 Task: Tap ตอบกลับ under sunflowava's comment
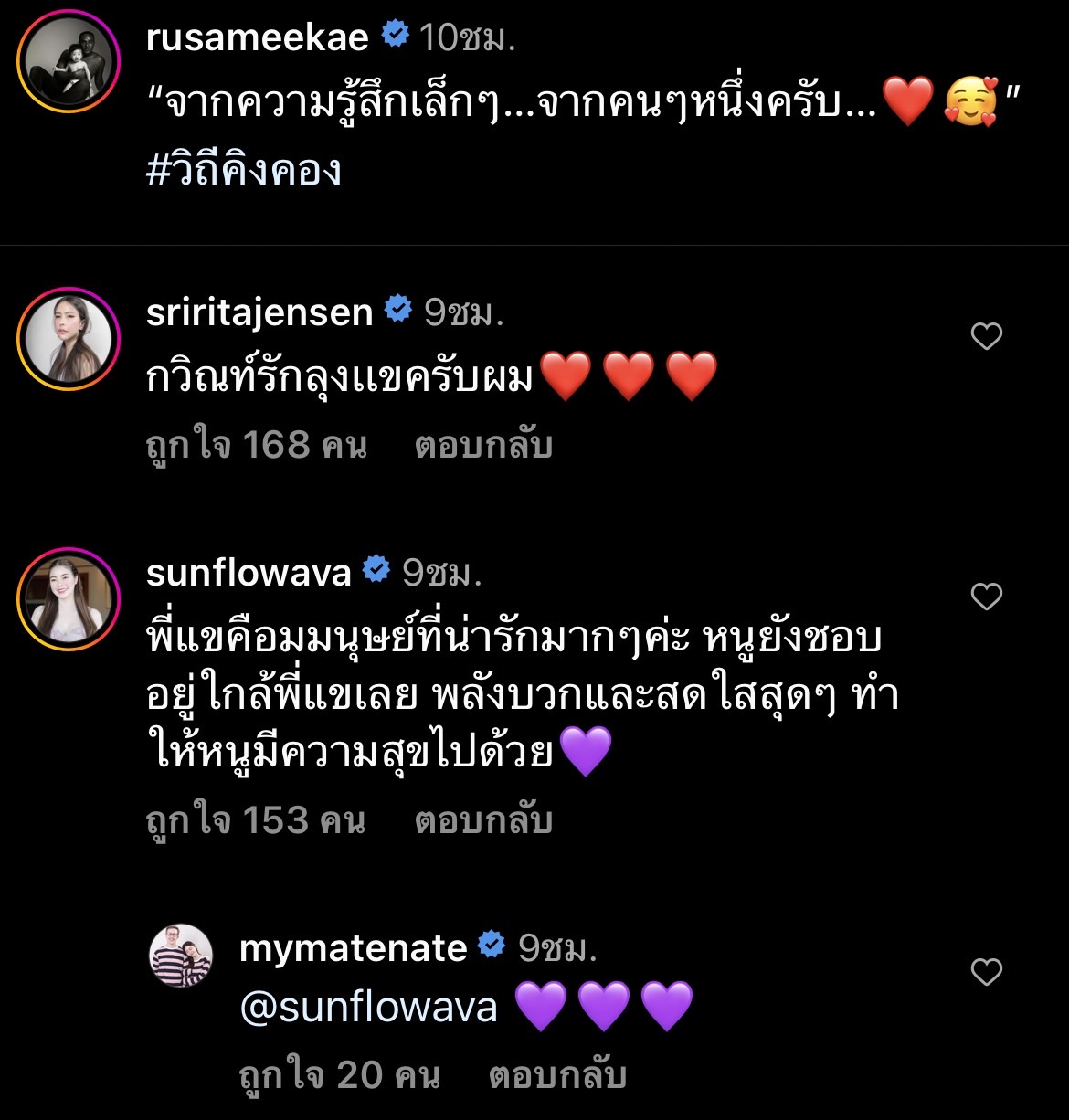point(486,820)
